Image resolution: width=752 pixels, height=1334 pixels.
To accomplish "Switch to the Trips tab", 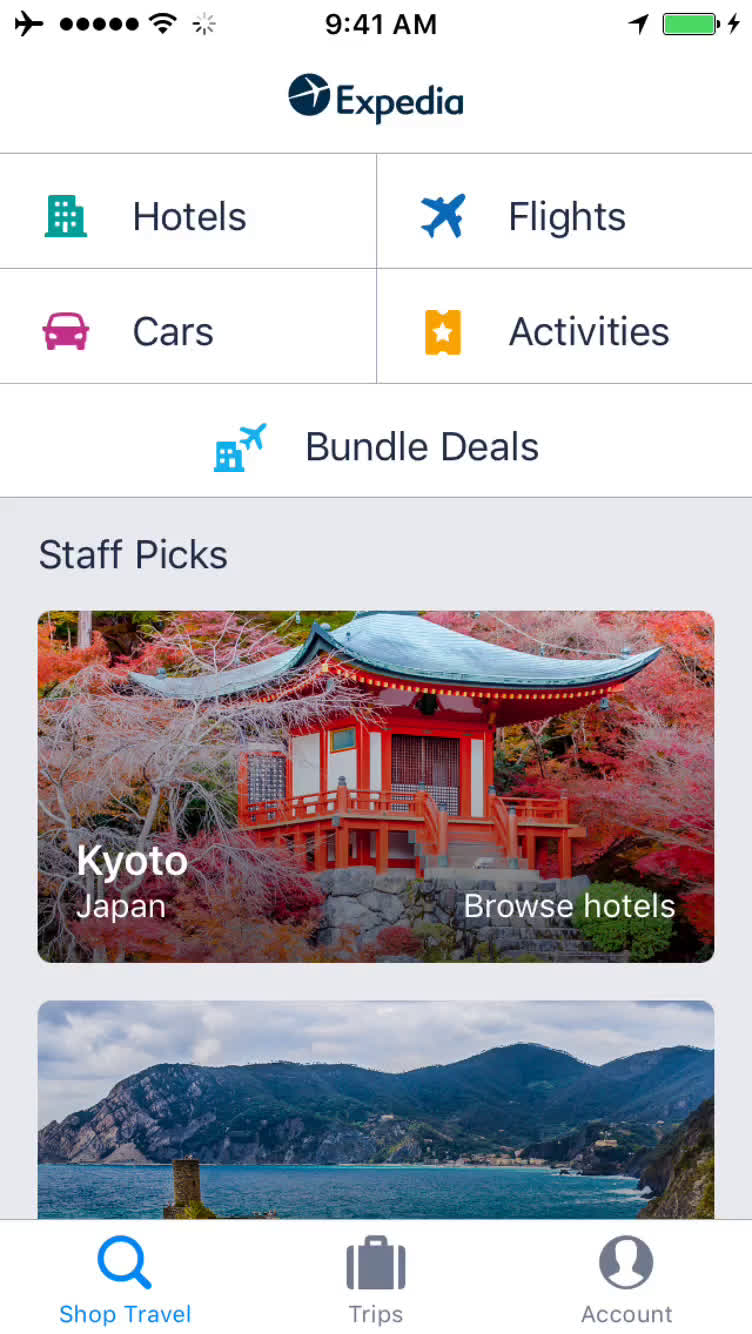I will pyautogui.click(x=376, y=1279).
